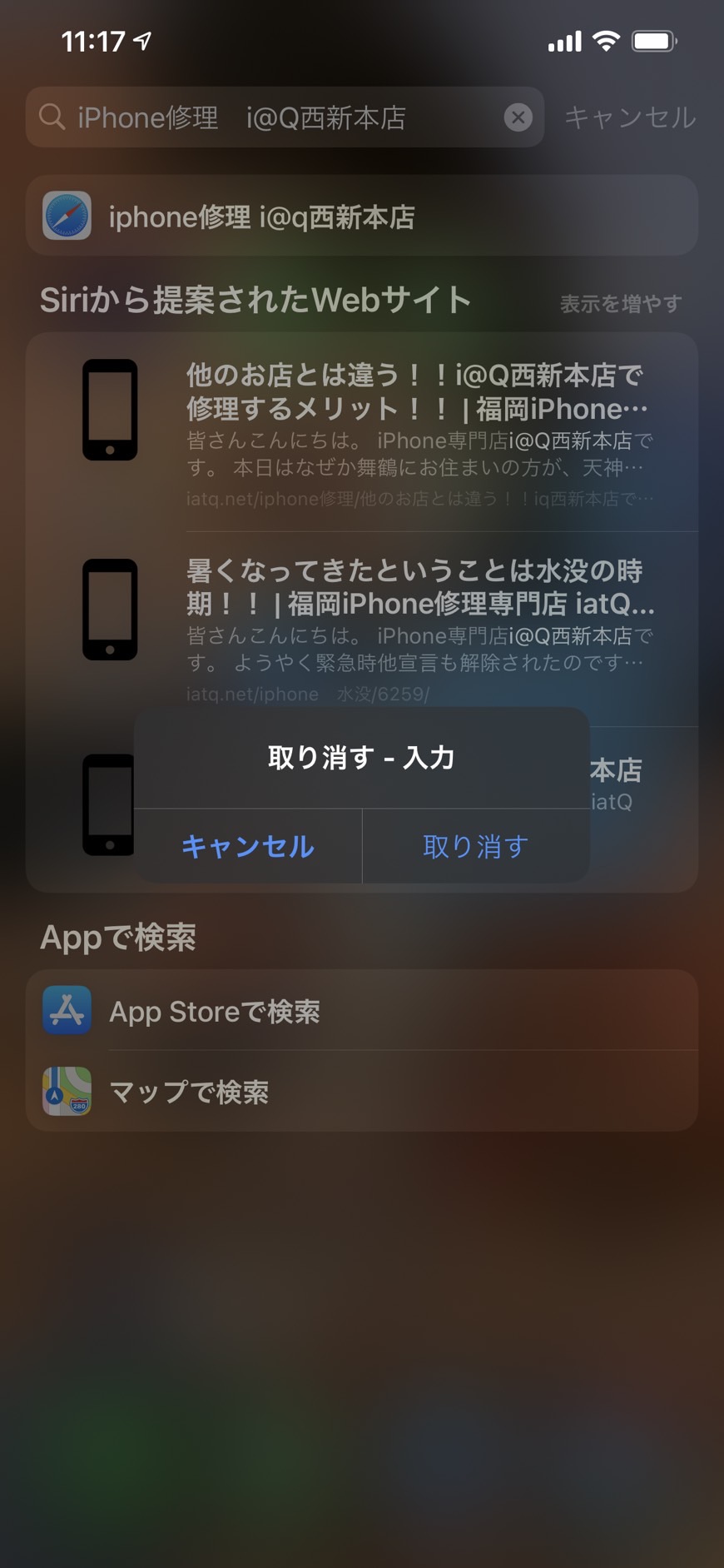Open result 他のお店とは違う！！i@Q西新本店で修理するメリット
This screenshot has height=1568, width=724.
(362, 433)
